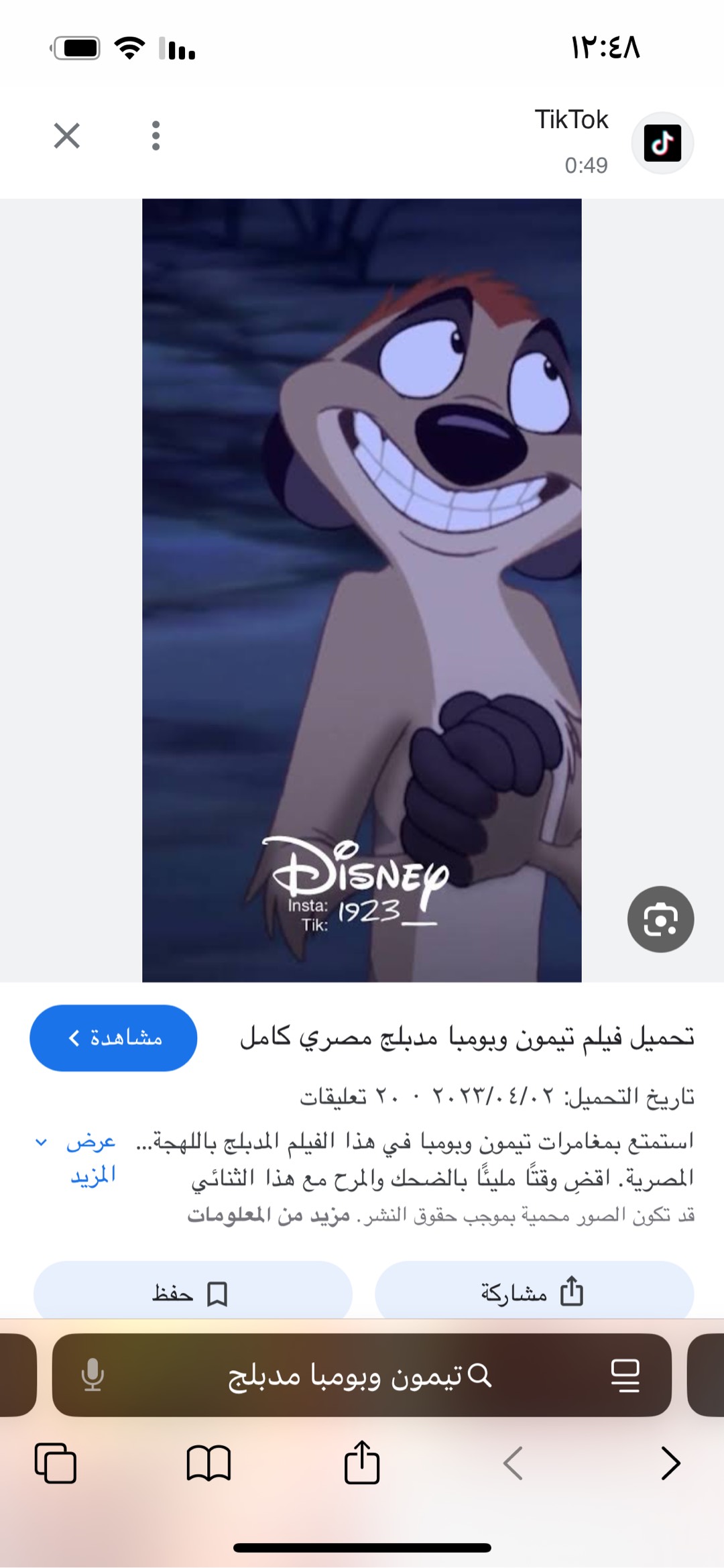Open Safari page settings reader icon
The image size is (724, 1568).
[x=625, y=1376]
